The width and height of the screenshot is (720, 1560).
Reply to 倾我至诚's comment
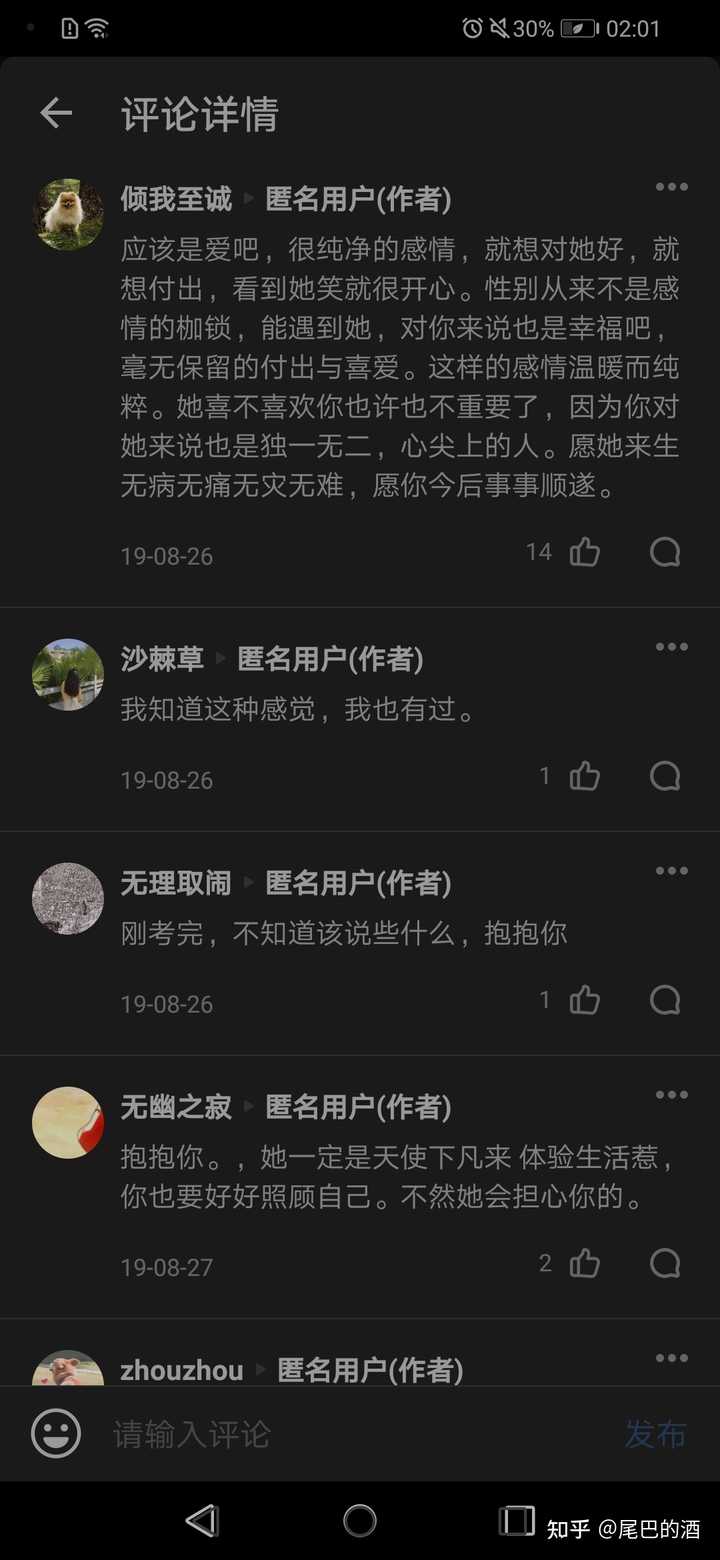coord(665,552)
